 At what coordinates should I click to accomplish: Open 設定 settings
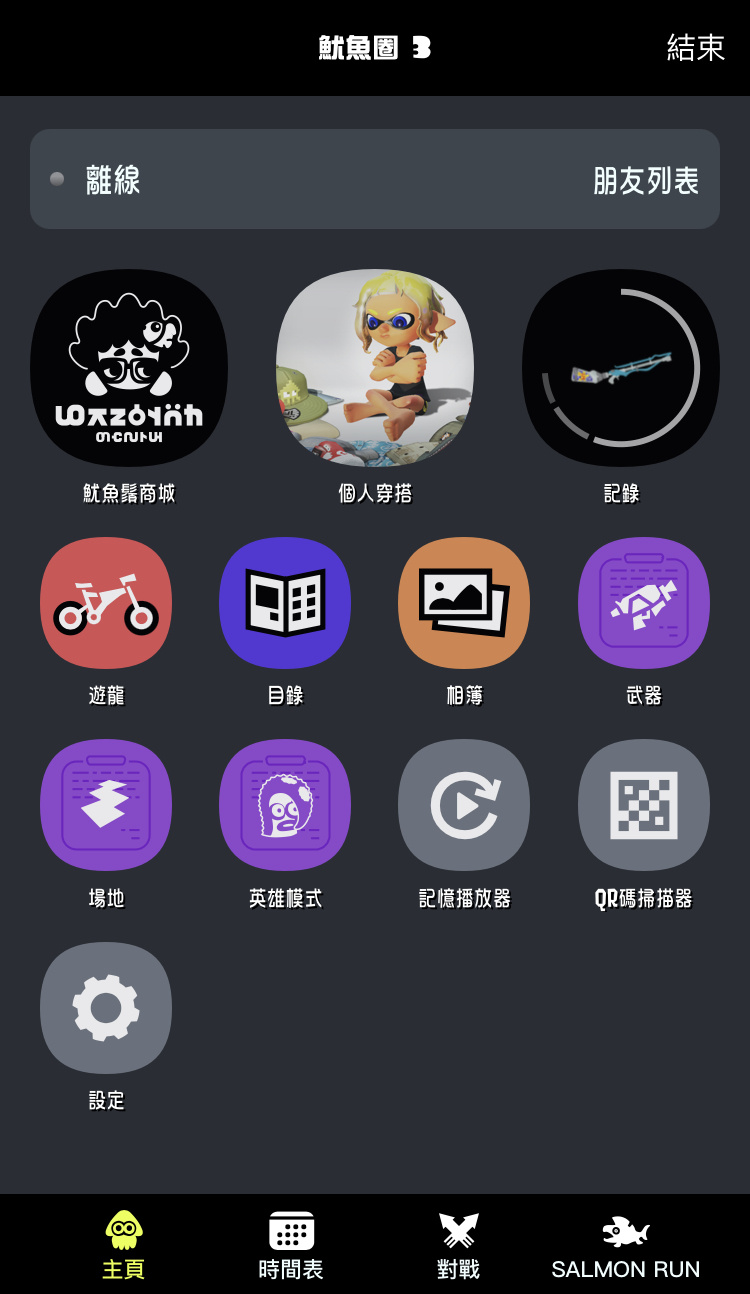pyautogui.click(x=106, y=1008)
